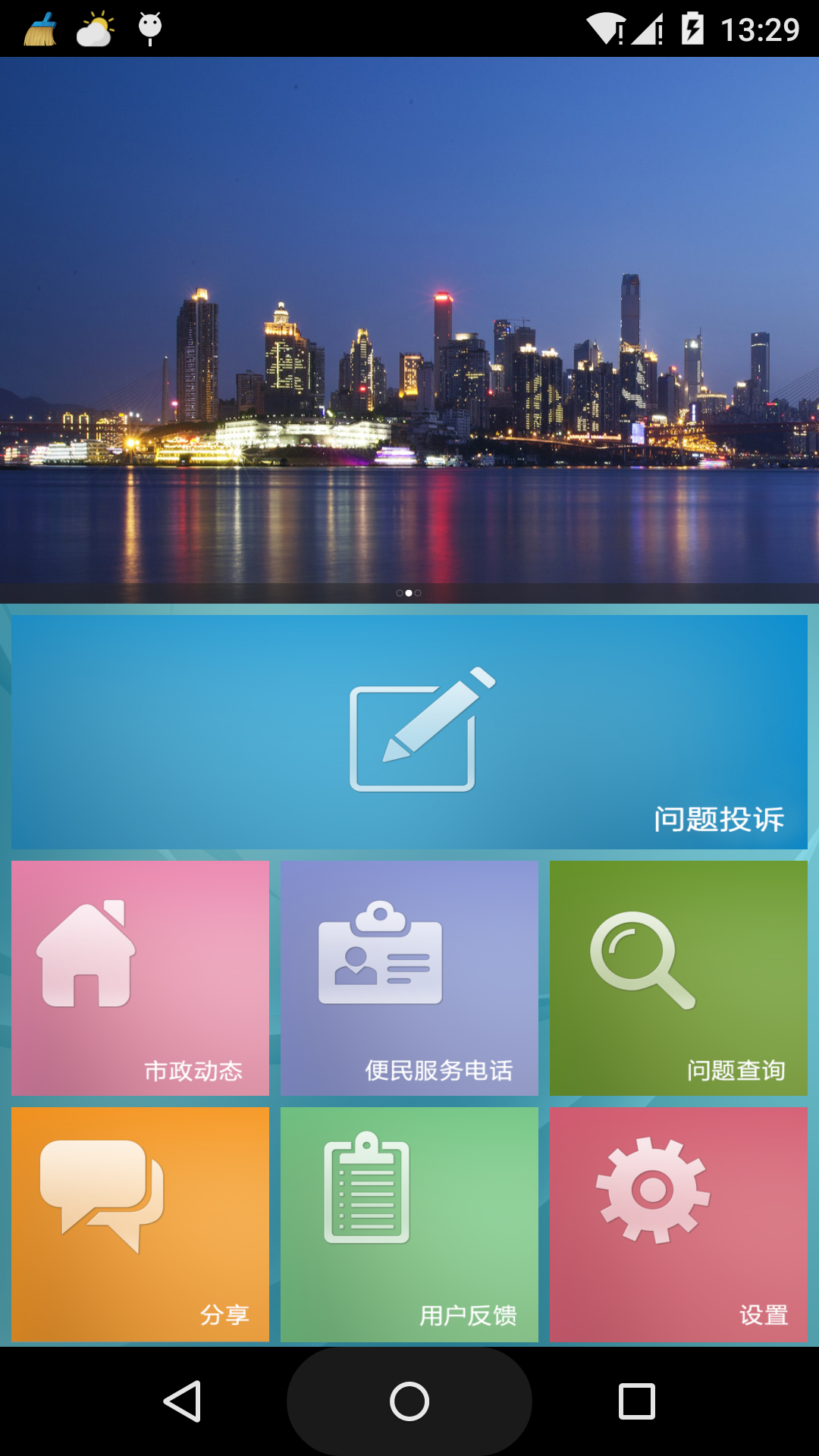Open the 问题投诉 complaint tile
Viewport: 819px width, 1456px height.
coord(409,732)
